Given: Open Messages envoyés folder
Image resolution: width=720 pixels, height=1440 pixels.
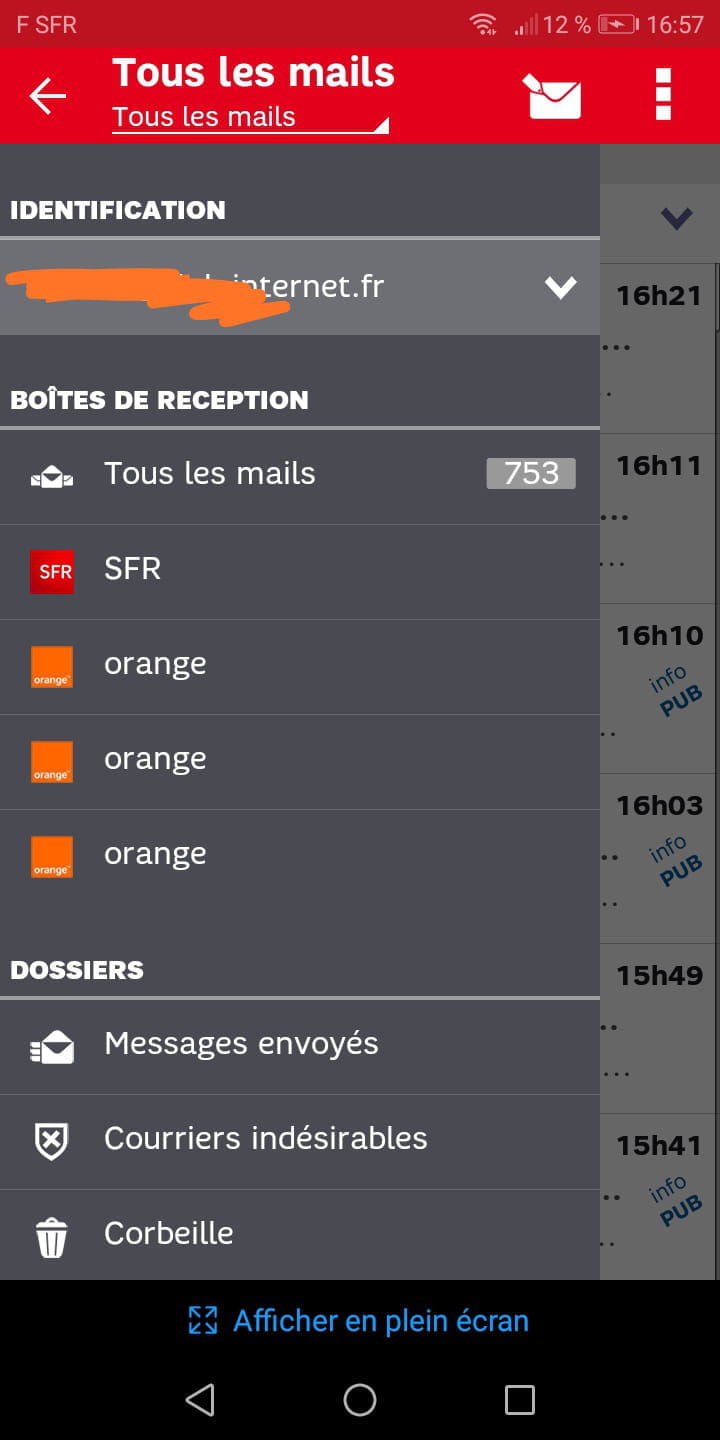Looking at the screenshot, I should 300,1045.
